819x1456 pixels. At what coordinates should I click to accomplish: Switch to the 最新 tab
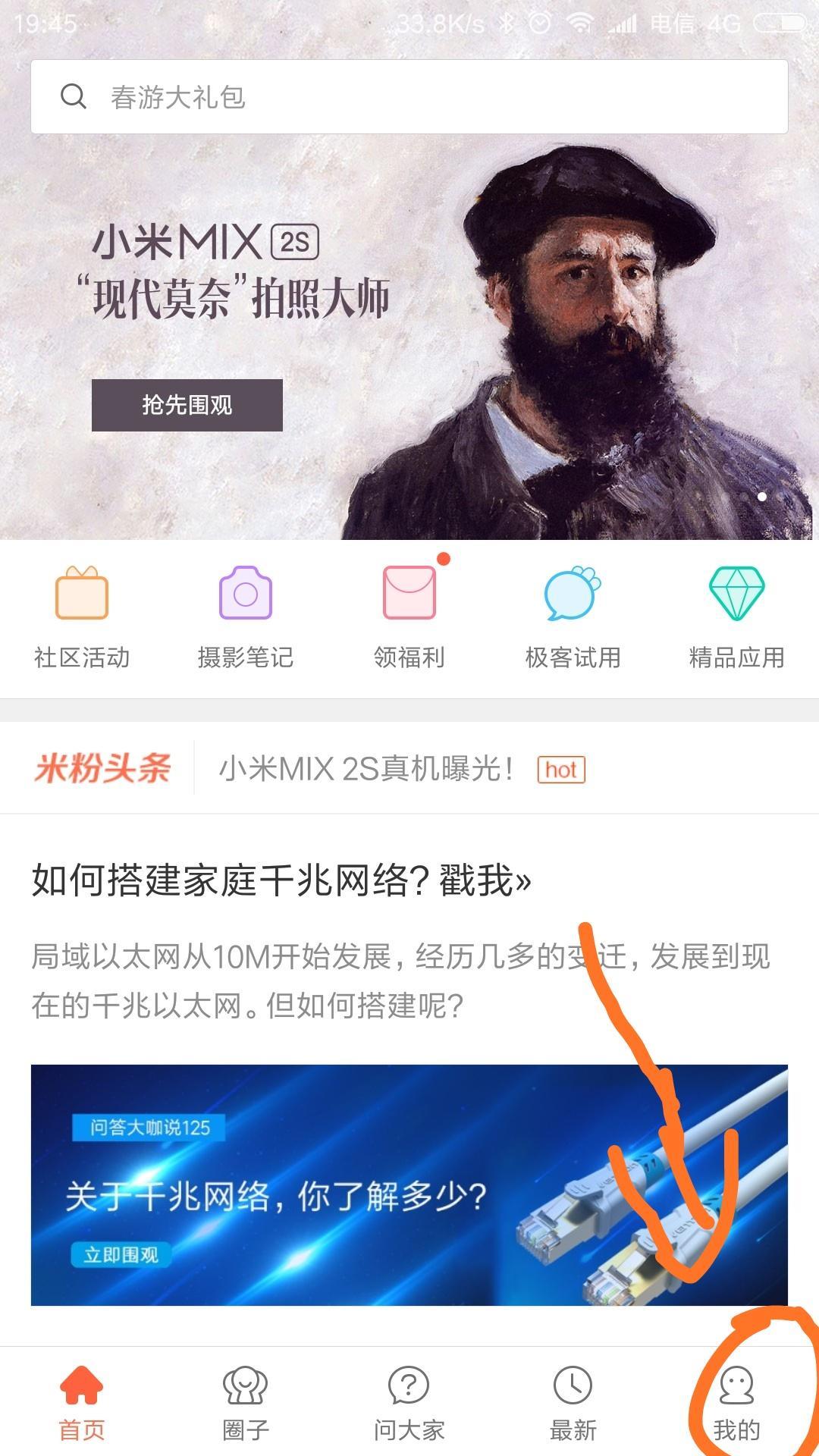[573, 1403]
